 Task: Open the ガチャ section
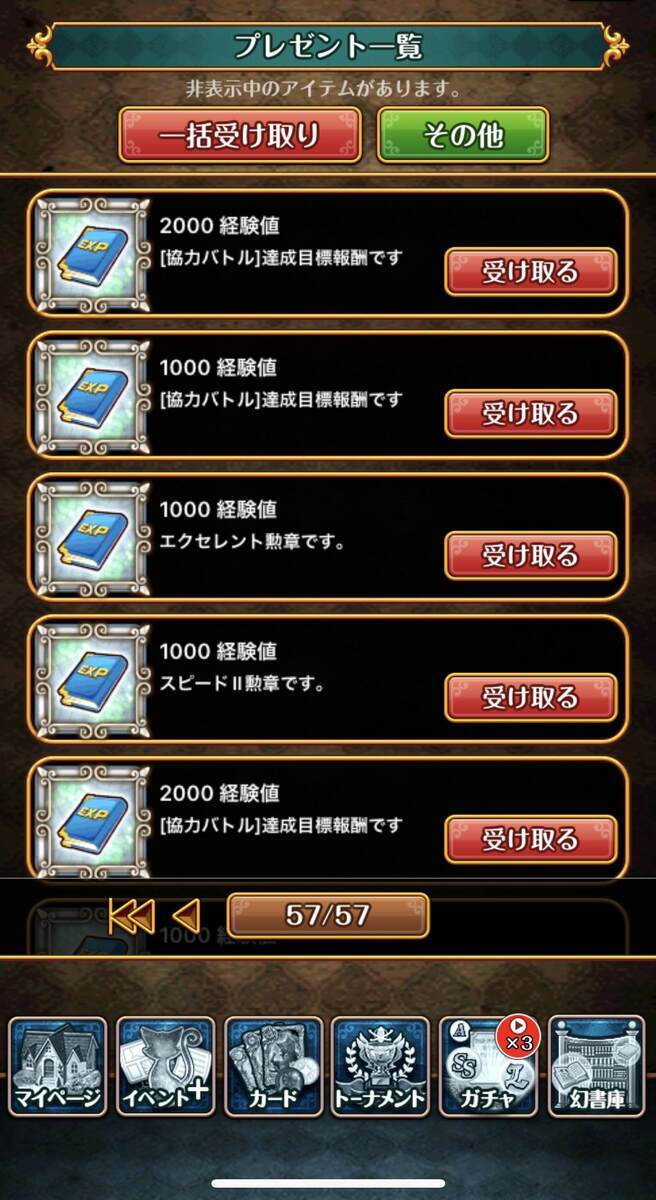click(488, 1067)
